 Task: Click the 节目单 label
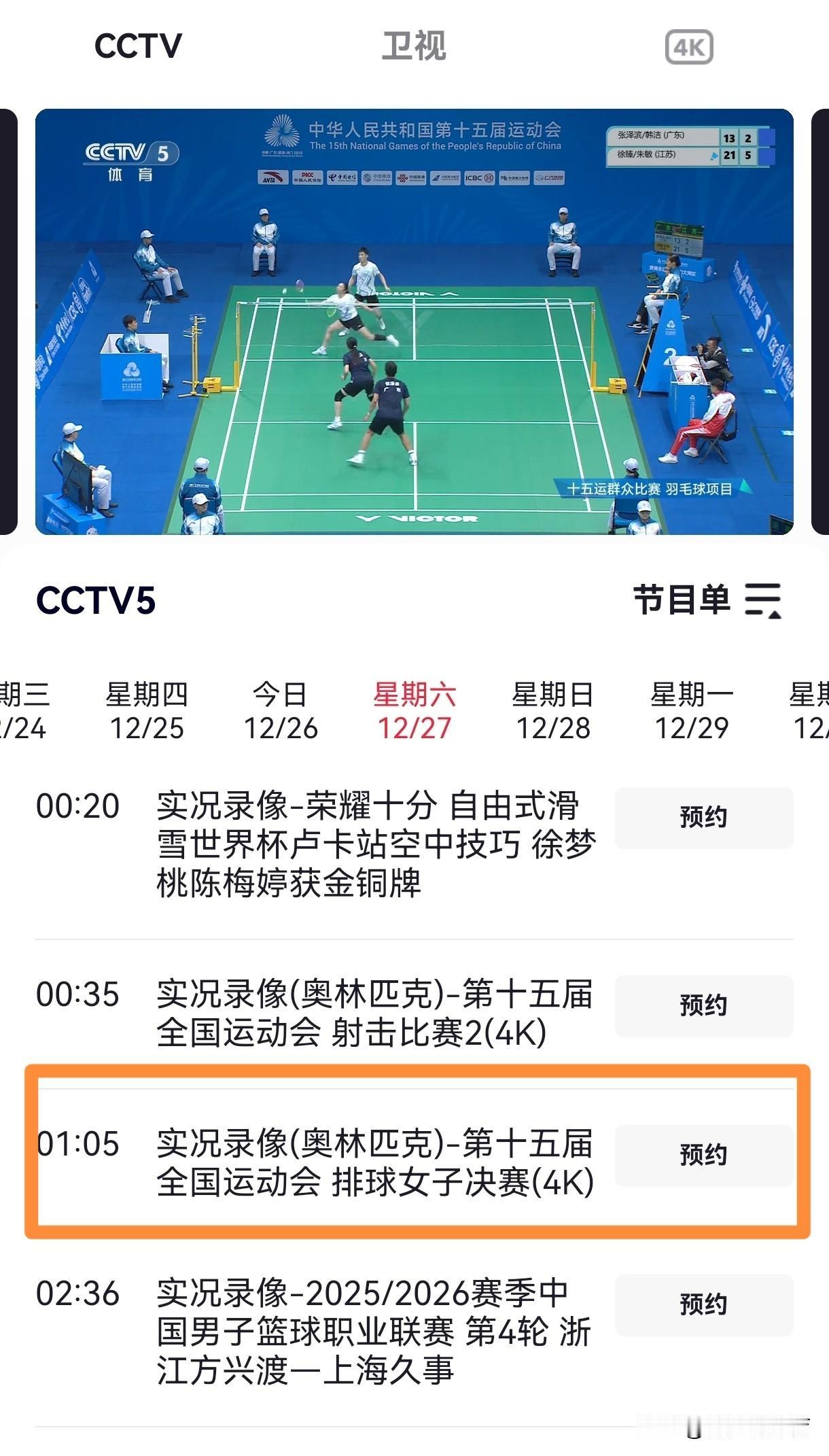point(680,601)
